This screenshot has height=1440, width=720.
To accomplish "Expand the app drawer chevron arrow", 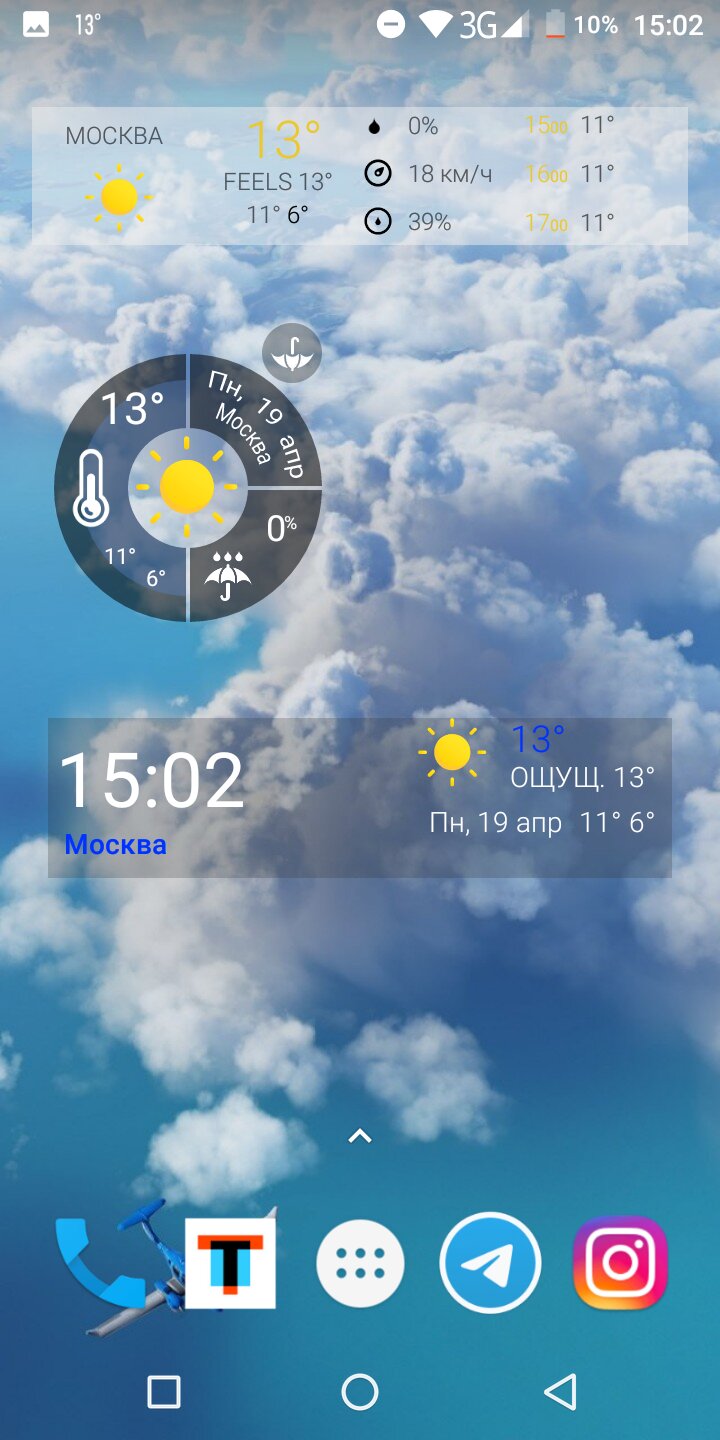I will pyautogui.click(x=360, y=1136).
